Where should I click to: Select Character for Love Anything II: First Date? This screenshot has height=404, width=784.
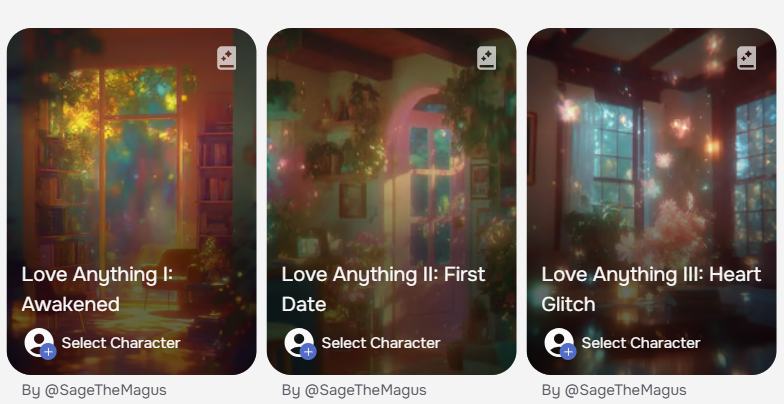pos(363,343)
